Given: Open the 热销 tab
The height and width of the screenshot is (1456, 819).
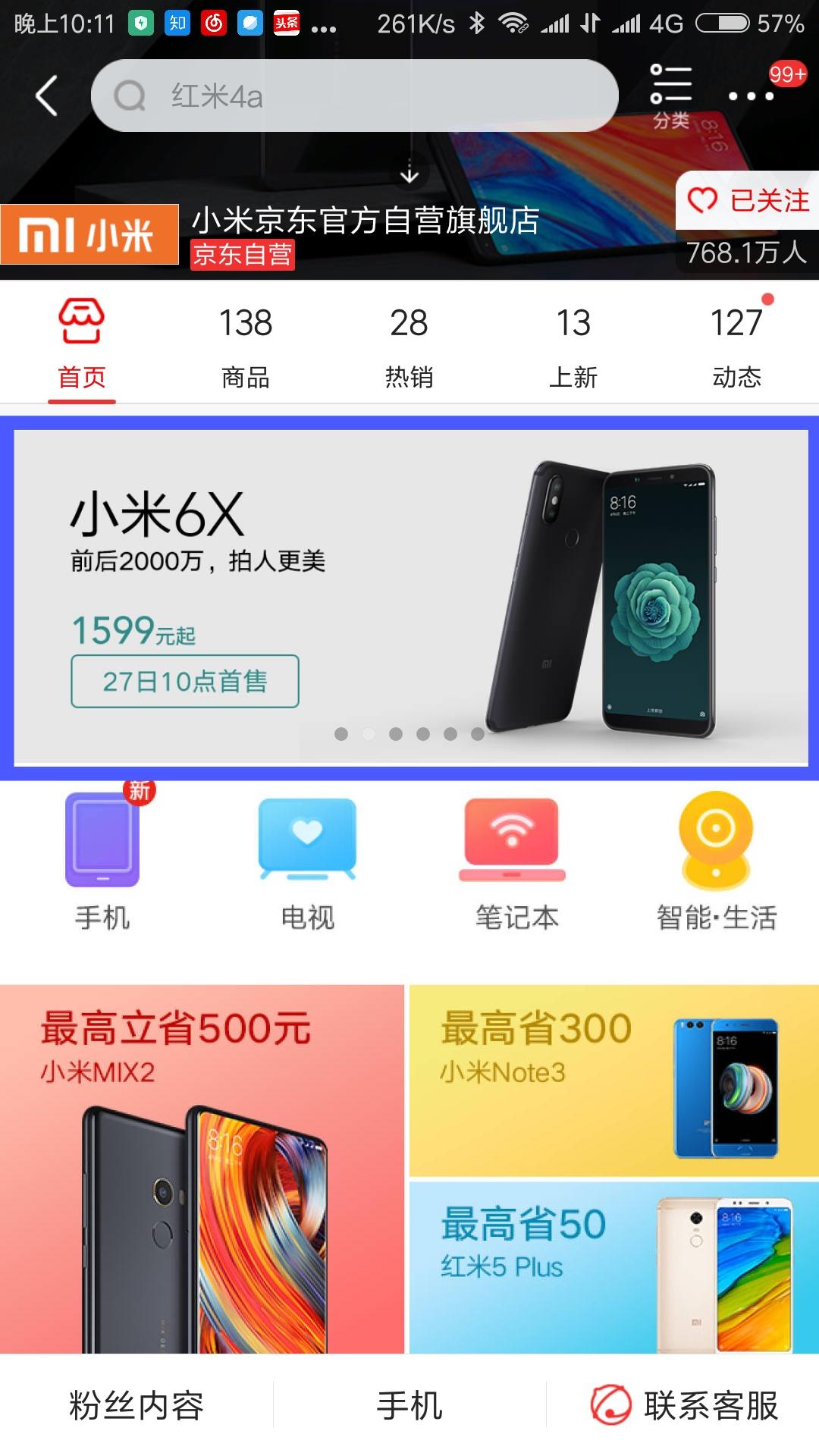Looking at the screenshot, I should point(409,344).
